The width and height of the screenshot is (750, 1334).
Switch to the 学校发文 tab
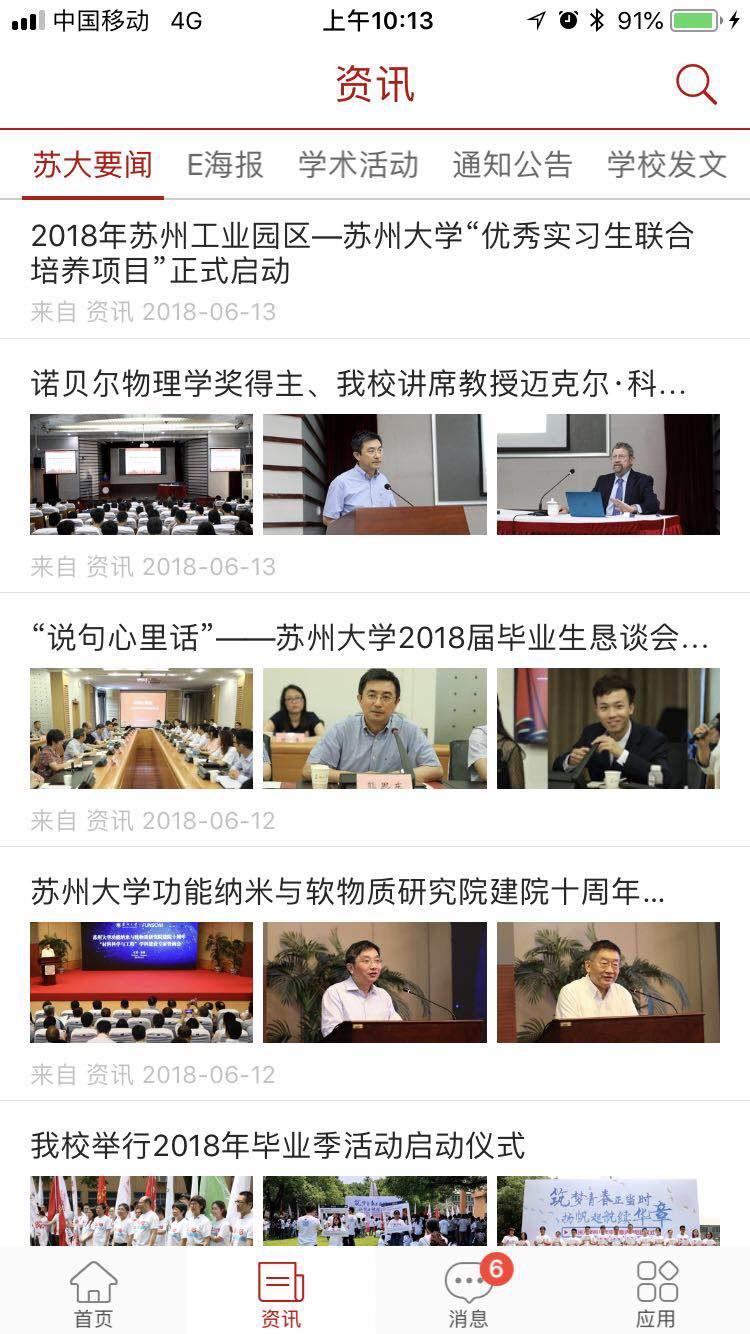coord(664,166)
